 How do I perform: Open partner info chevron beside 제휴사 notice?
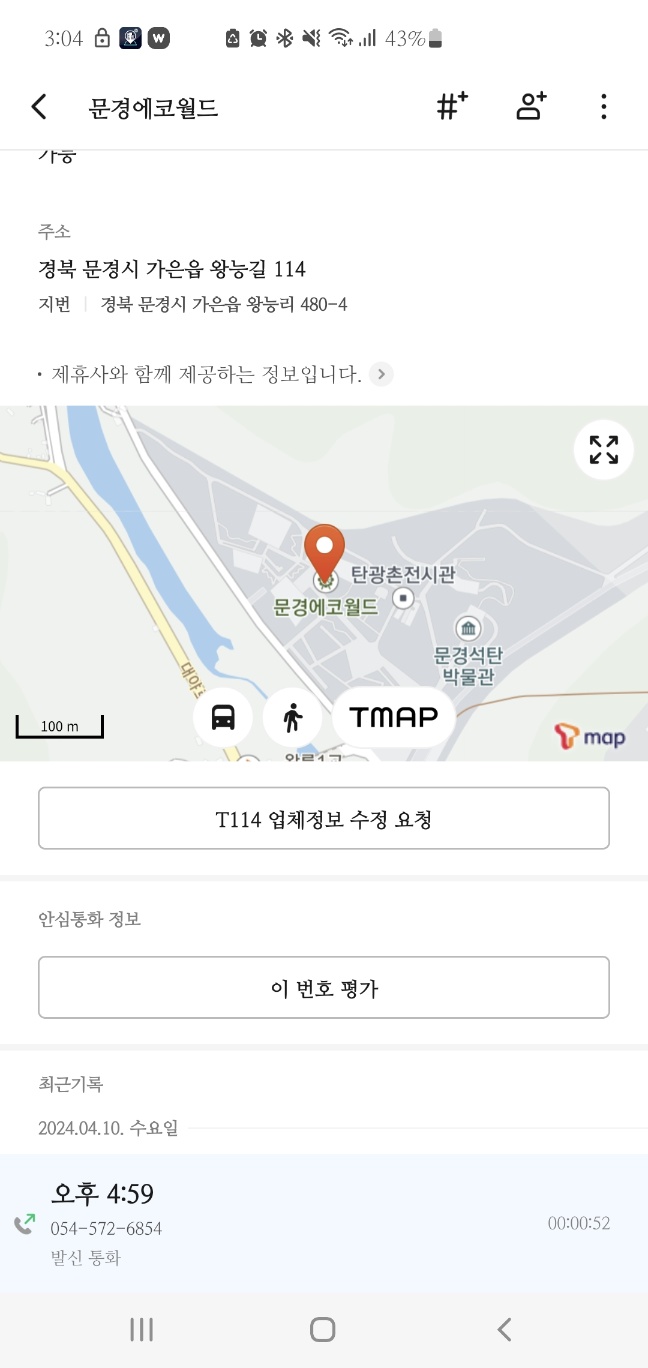[381, 375]
